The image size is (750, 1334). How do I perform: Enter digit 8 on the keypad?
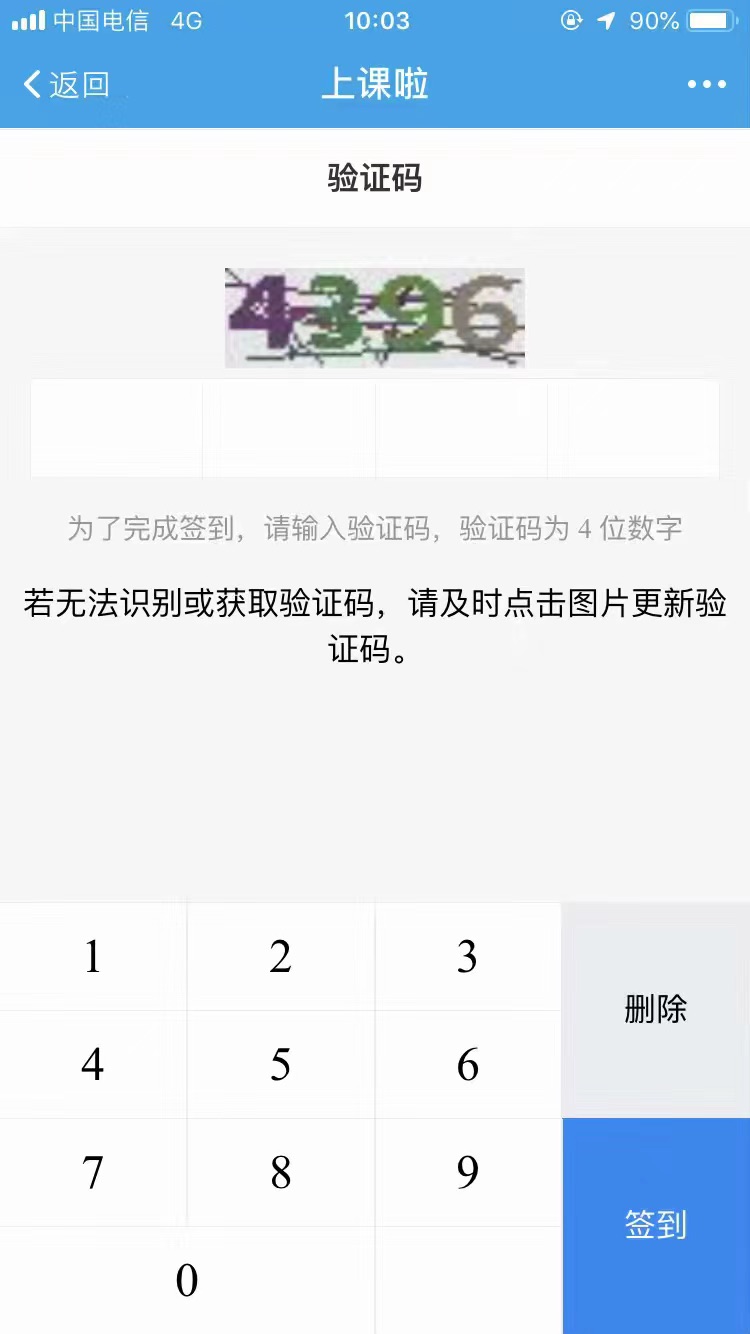click(x=280, y=1172)
